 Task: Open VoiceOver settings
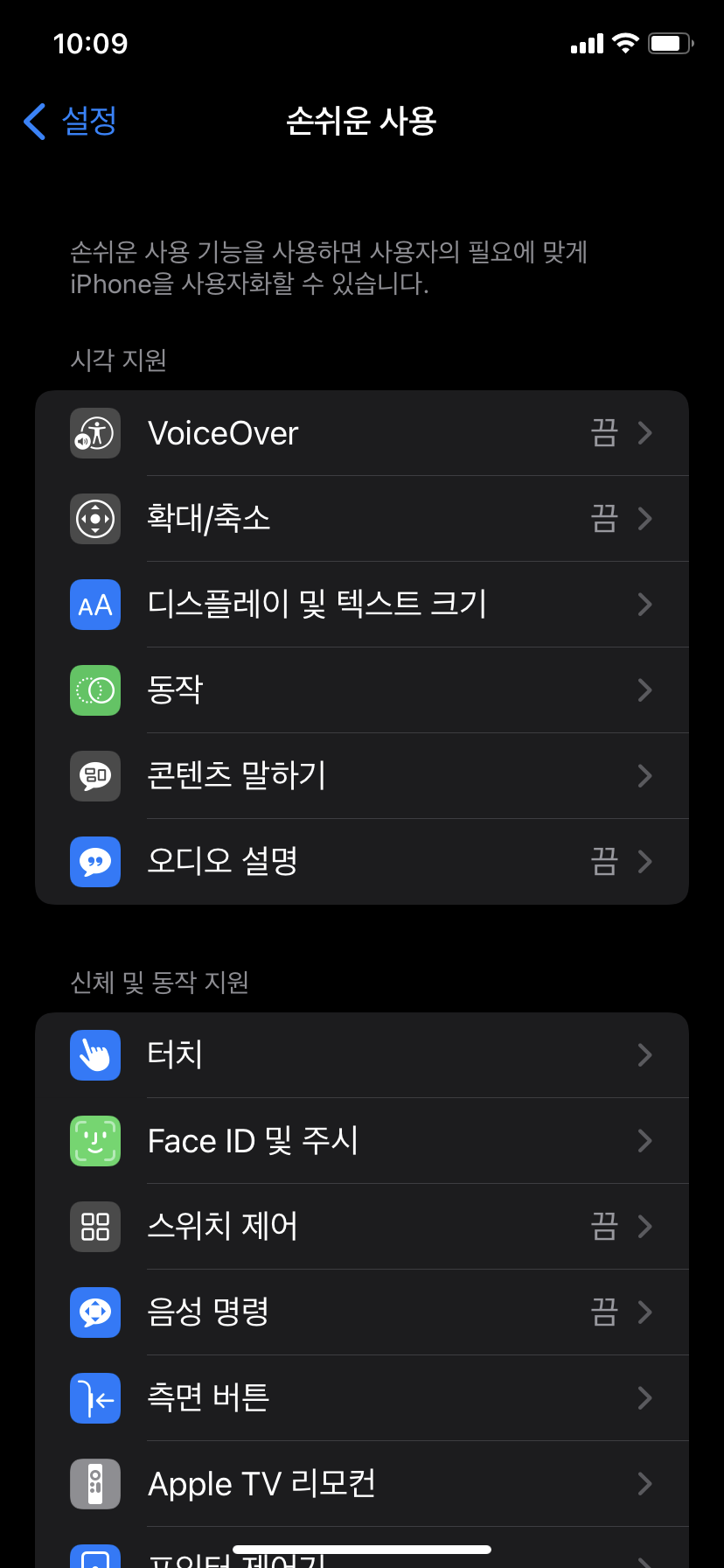(x=362, y=433)
